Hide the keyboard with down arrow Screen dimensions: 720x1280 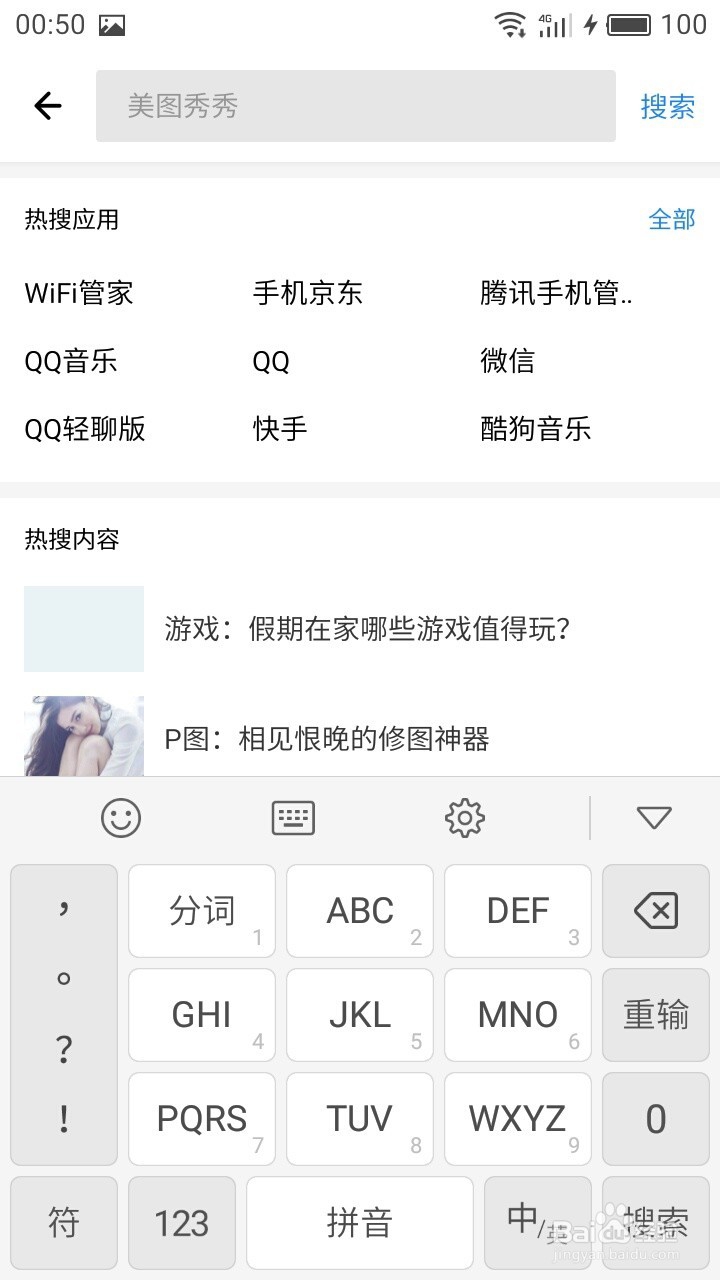pos(654,818)
